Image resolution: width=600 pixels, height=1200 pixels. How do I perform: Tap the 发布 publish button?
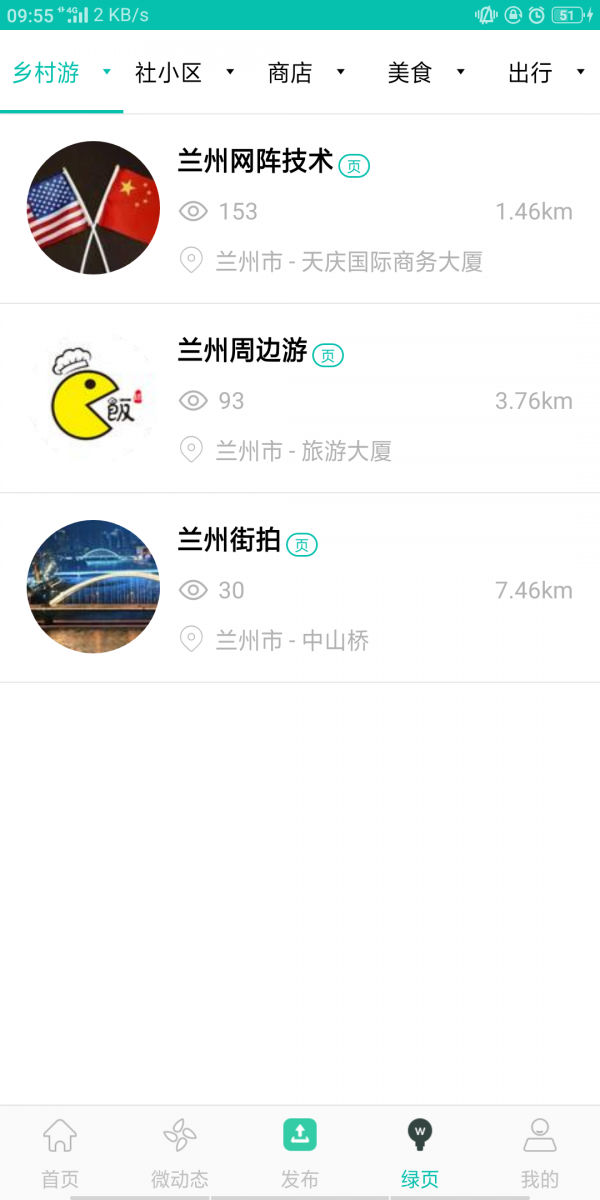[x=300, y=1152]
